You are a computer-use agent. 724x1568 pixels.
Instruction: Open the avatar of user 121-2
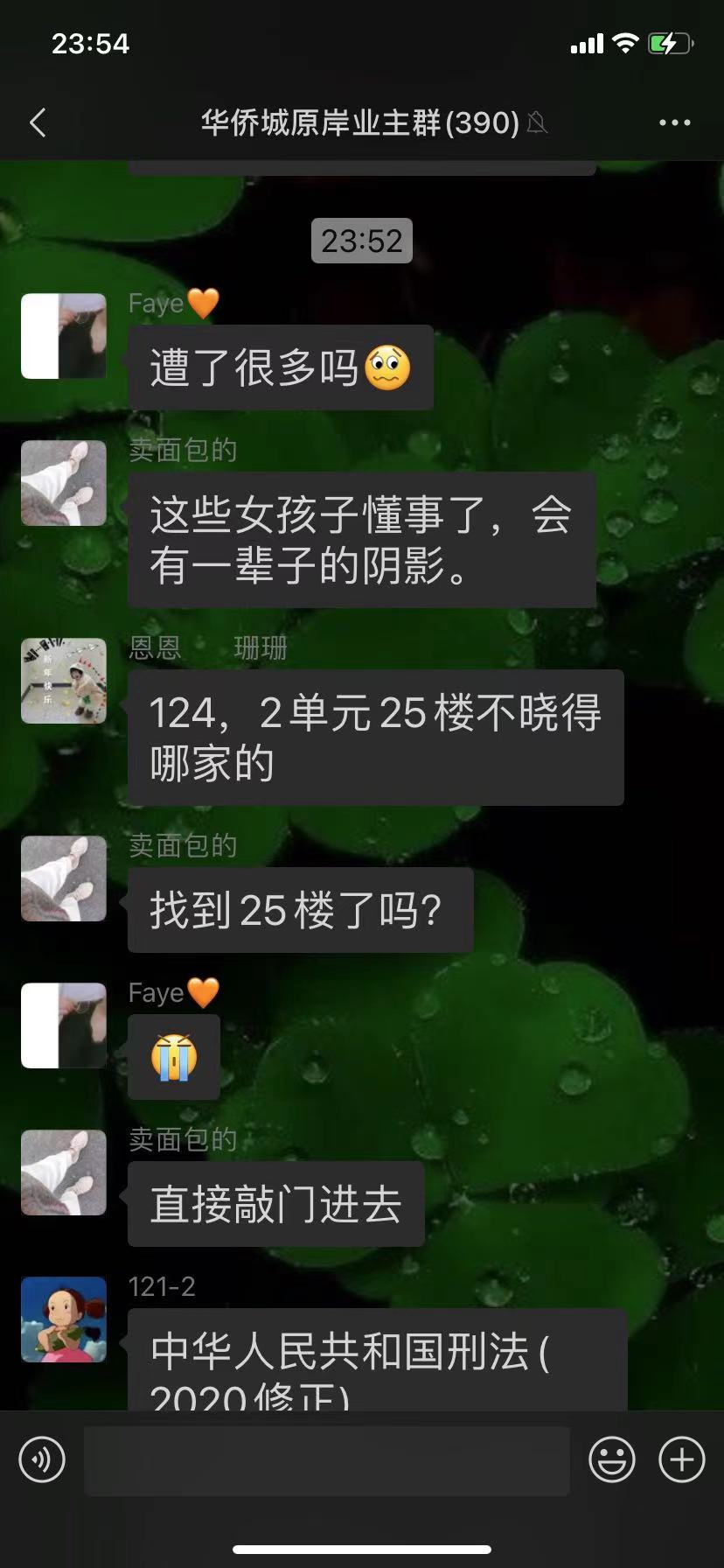[64, 1319]
